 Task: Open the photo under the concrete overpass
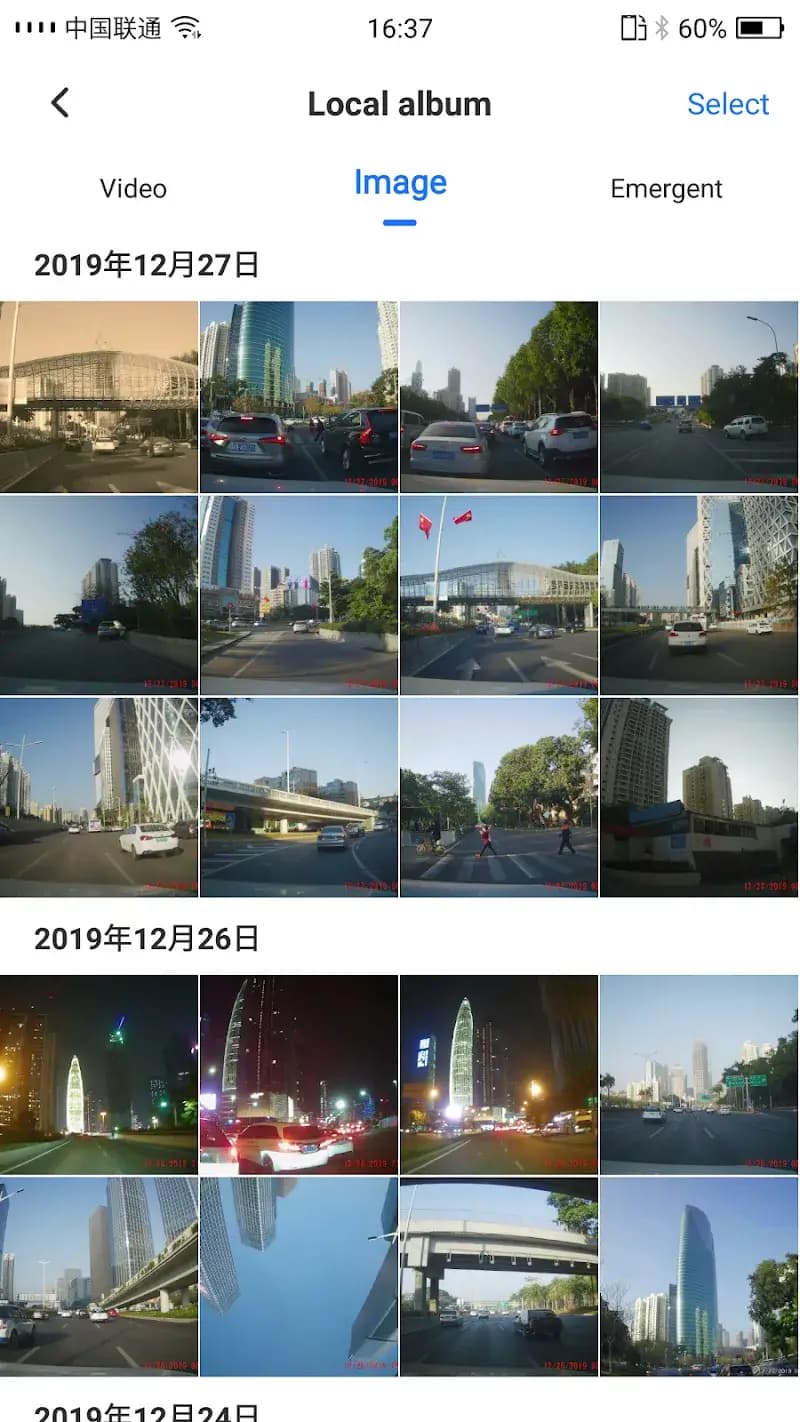coord(499,1276)
